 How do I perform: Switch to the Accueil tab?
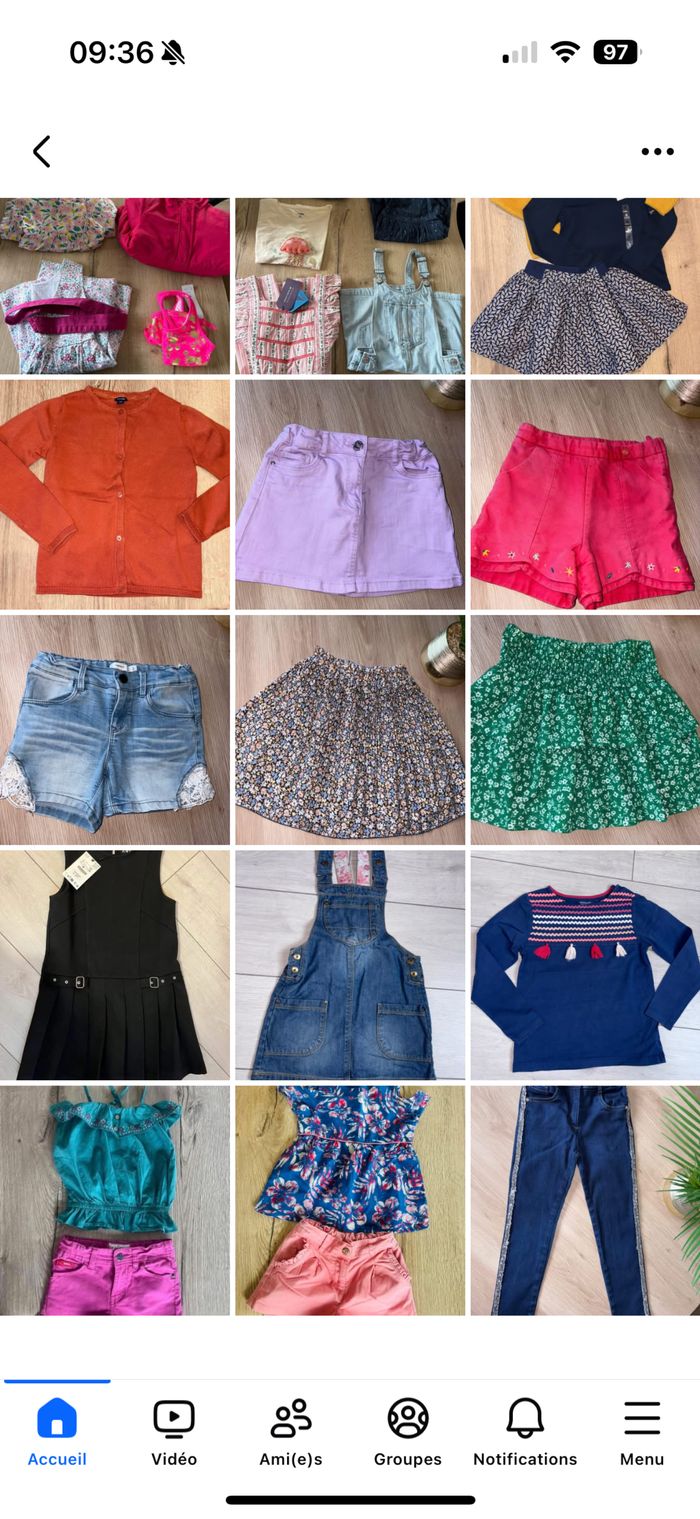(x=57, y=1433)
